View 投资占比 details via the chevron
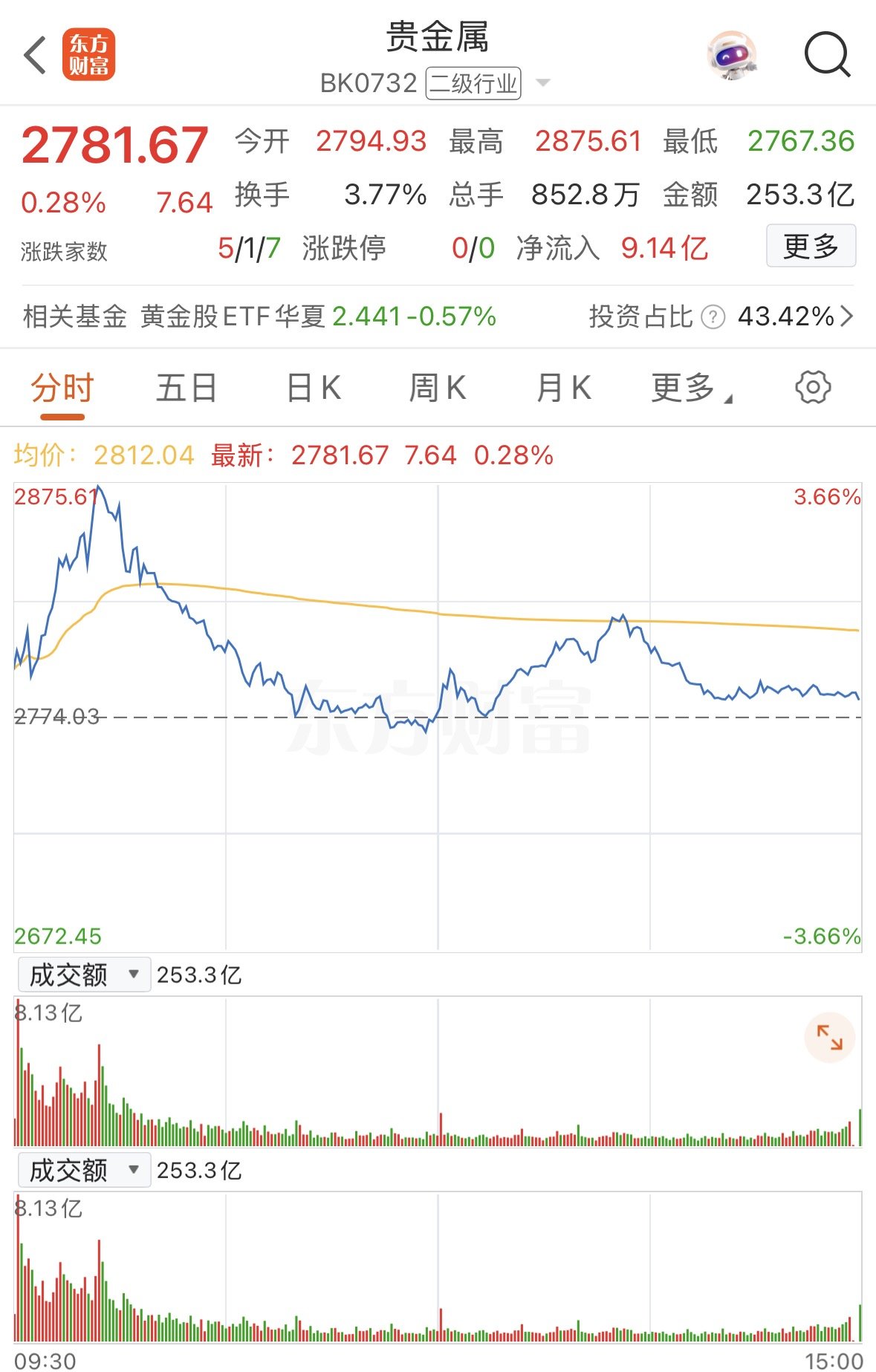The height and width of the screenshot is (1372, 876). pyautogui.click(x=847, y=316)
